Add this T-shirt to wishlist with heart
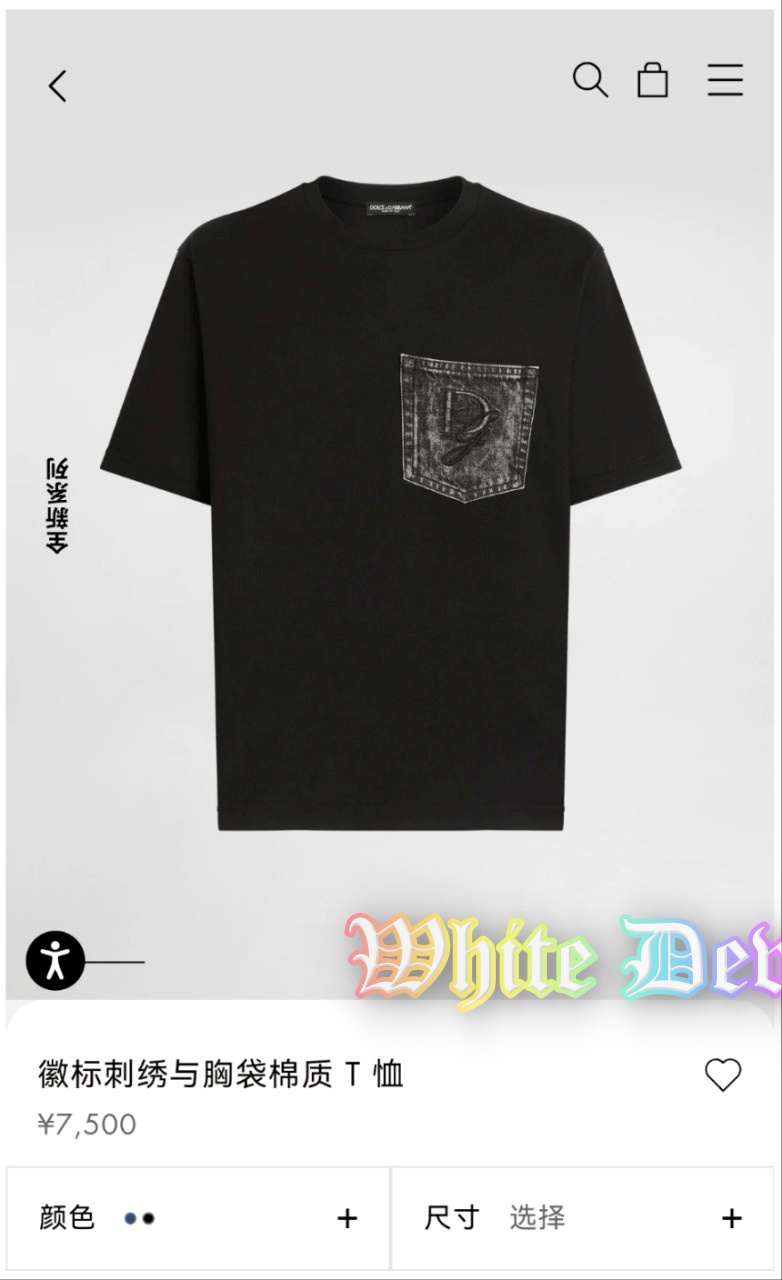The height and width of the screenshot is (1280, 782). pyautogui.click(x=722, y=1075)
